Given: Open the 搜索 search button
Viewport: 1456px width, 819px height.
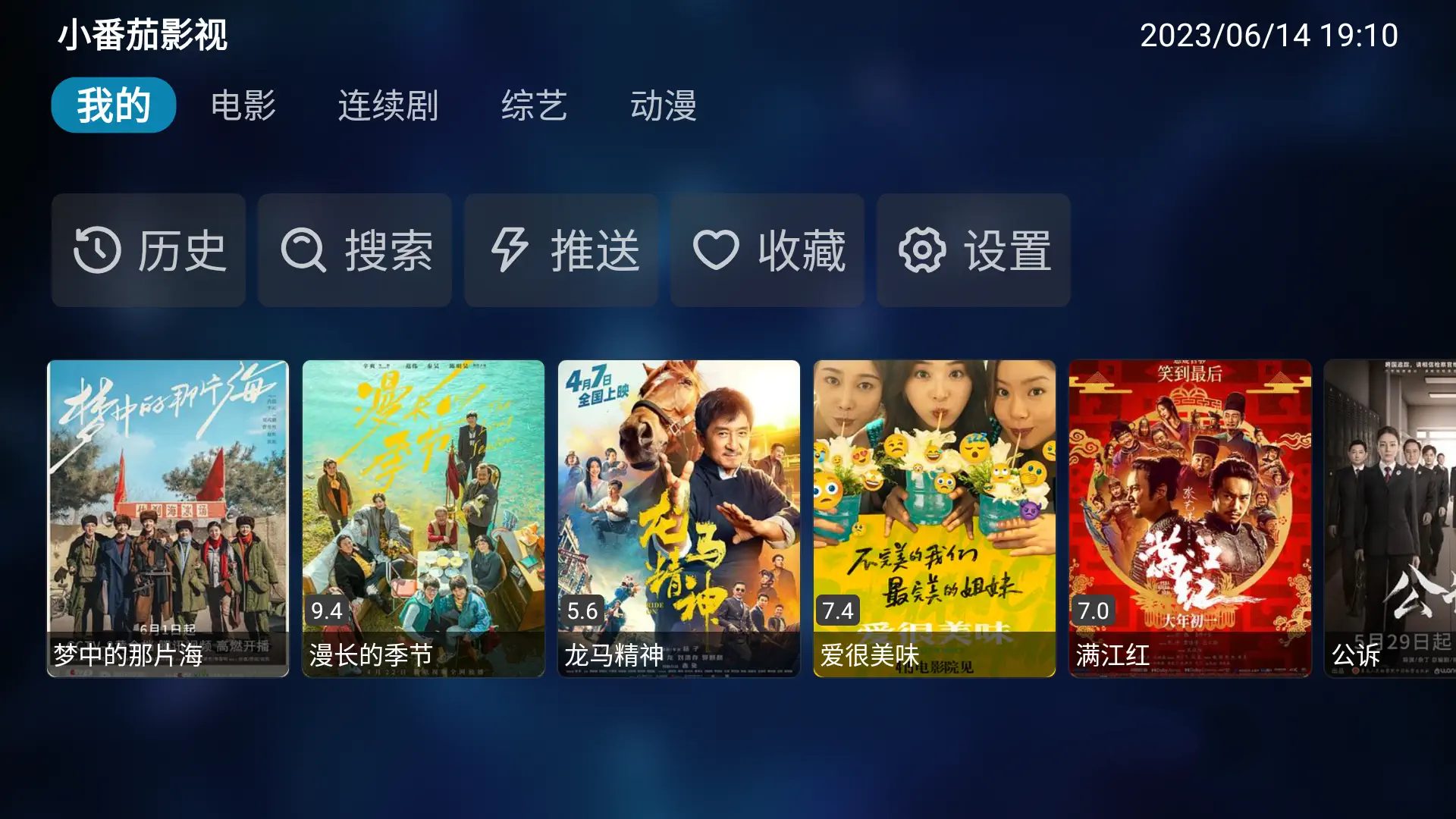Looking at the screenshot, I should pyautogui.click(x=355, y=250).
